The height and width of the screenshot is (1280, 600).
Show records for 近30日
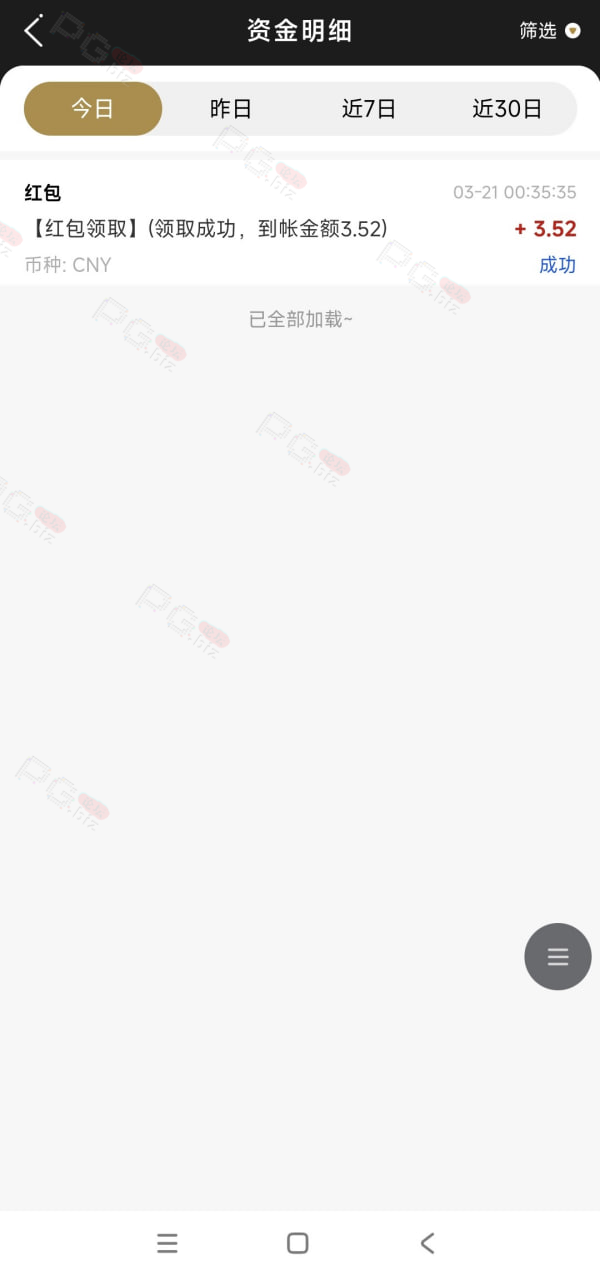point(507,109)
